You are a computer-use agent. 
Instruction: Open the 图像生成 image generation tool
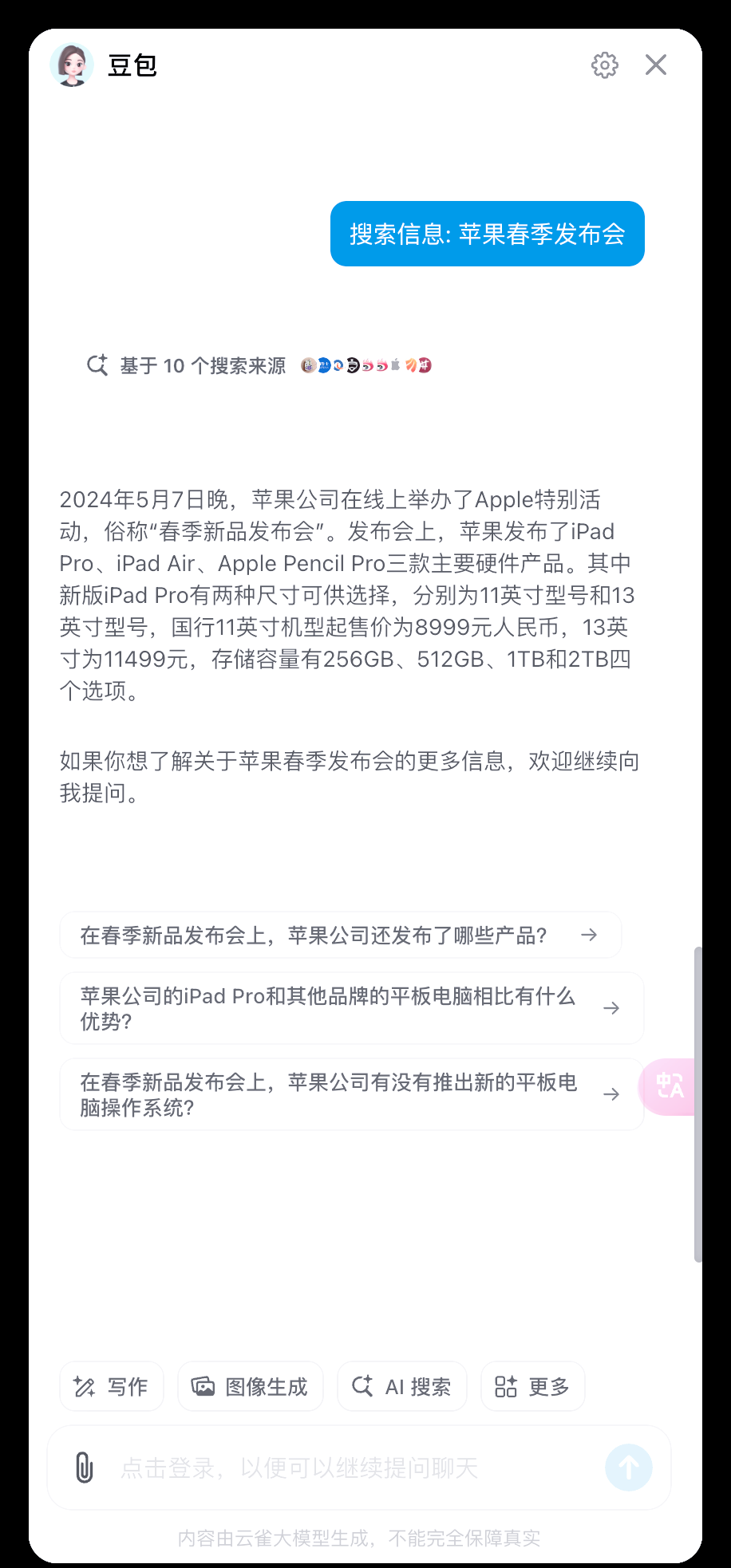click(251, 1387)
